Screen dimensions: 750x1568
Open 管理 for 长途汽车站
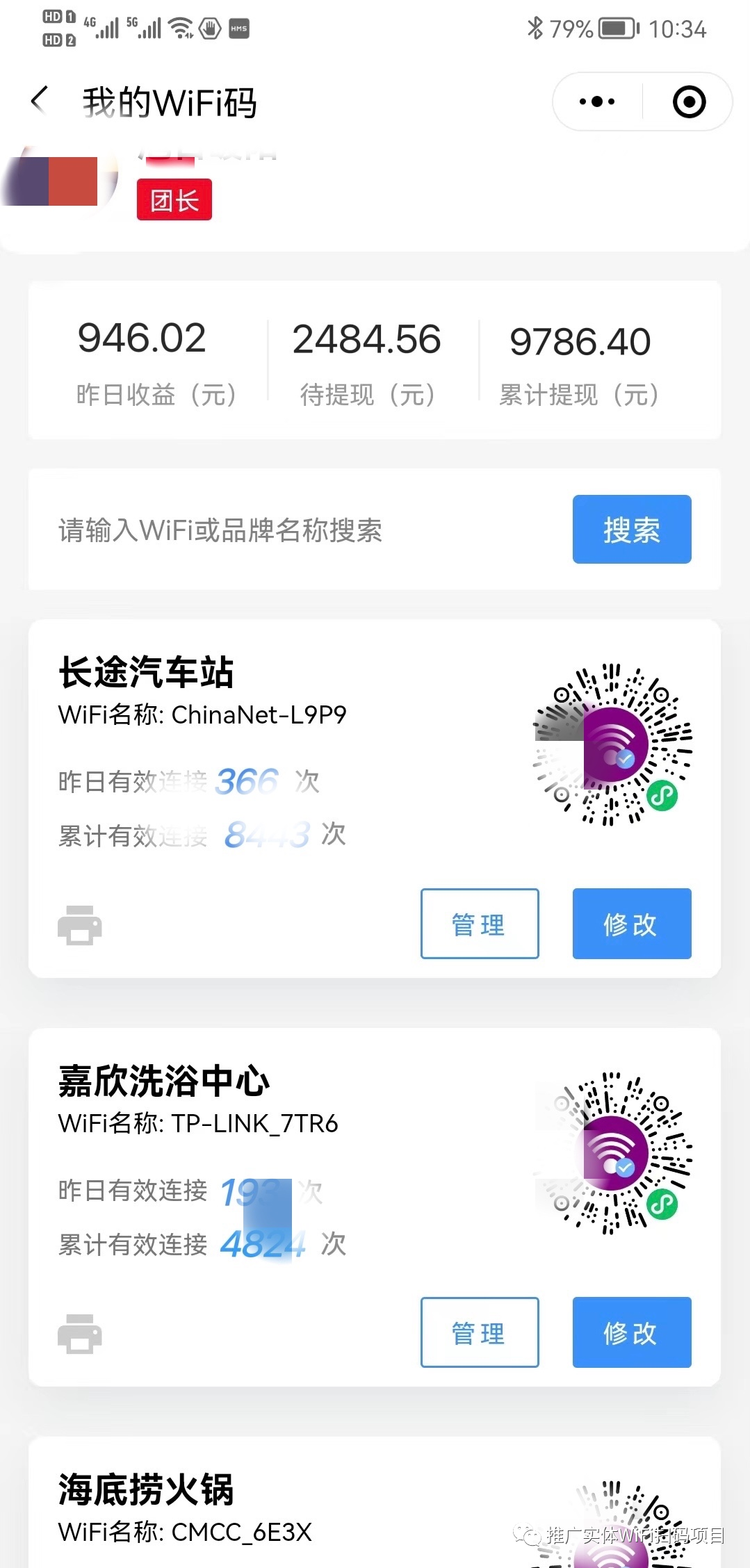pos(479,924)
